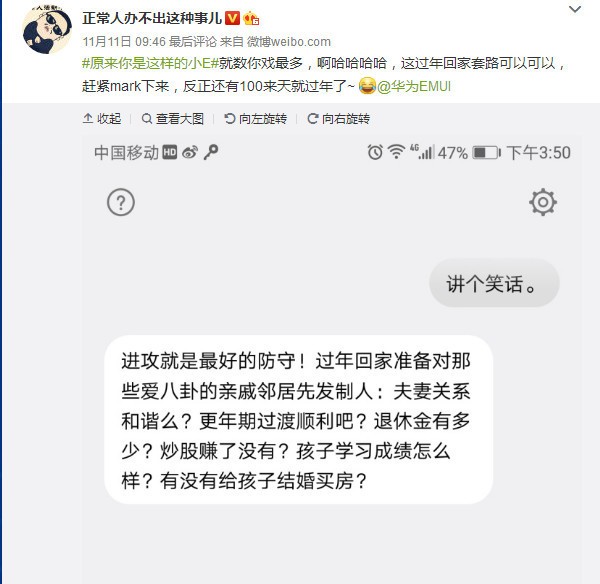This screenshot has height=584, width=600.
Task: Open the @华为EMUI mention
Action: pos(414,86)
